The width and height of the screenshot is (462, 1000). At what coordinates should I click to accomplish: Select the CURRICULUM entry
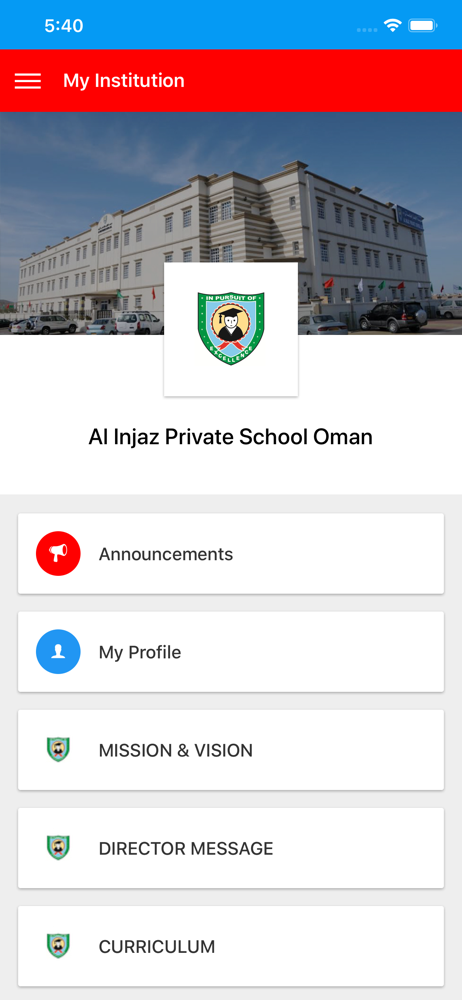point(231,946)
